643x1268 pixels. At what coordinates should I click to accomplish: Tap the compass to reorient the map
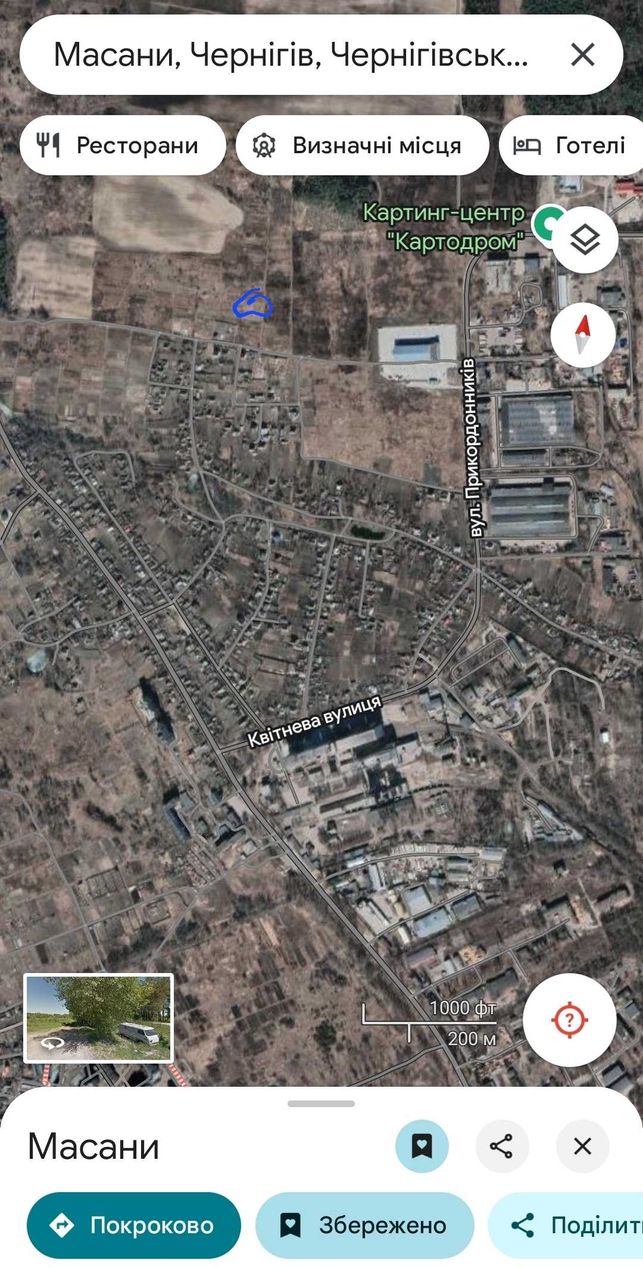[x=583, y=335]
